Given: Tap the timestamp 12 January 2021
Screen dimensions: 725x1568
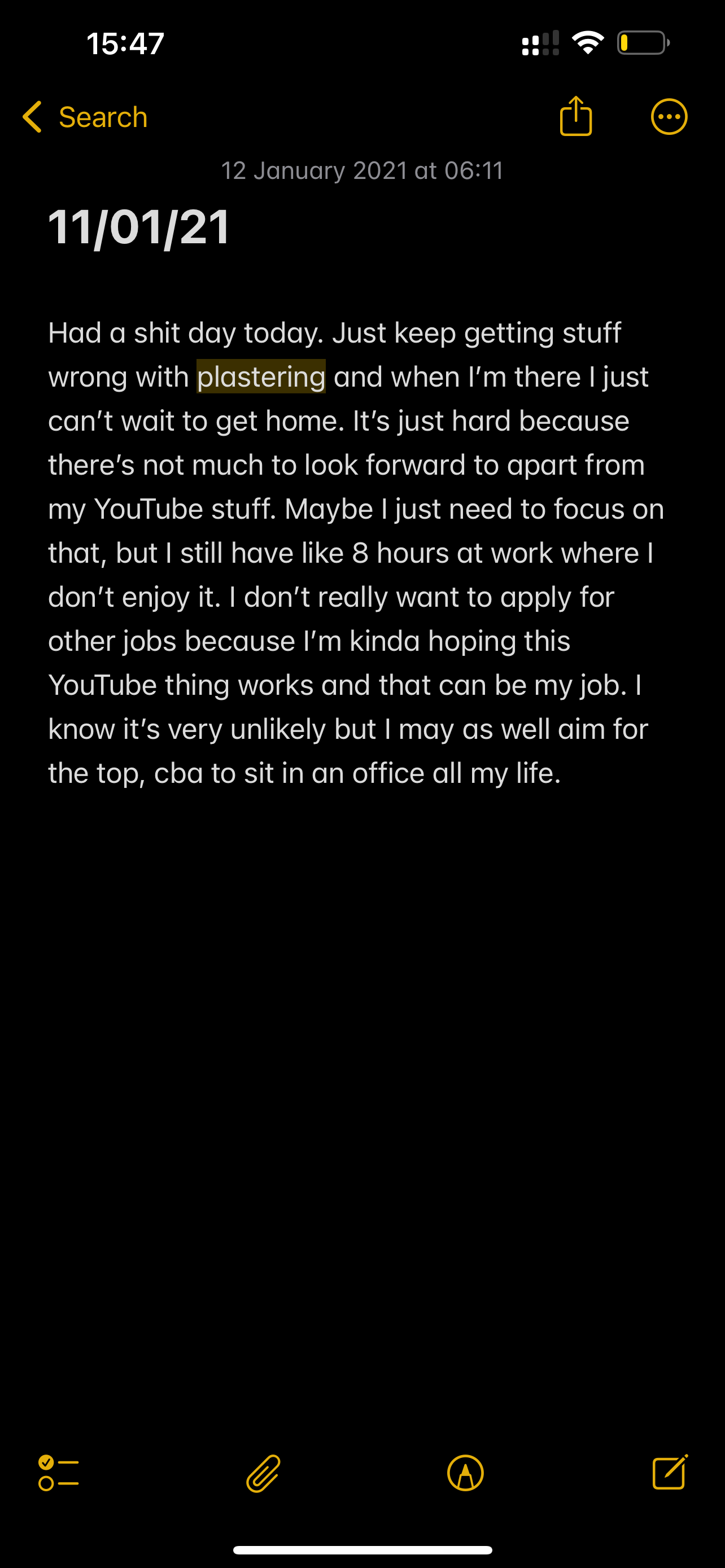Looking at the screenshot, I should pos(361,170).
